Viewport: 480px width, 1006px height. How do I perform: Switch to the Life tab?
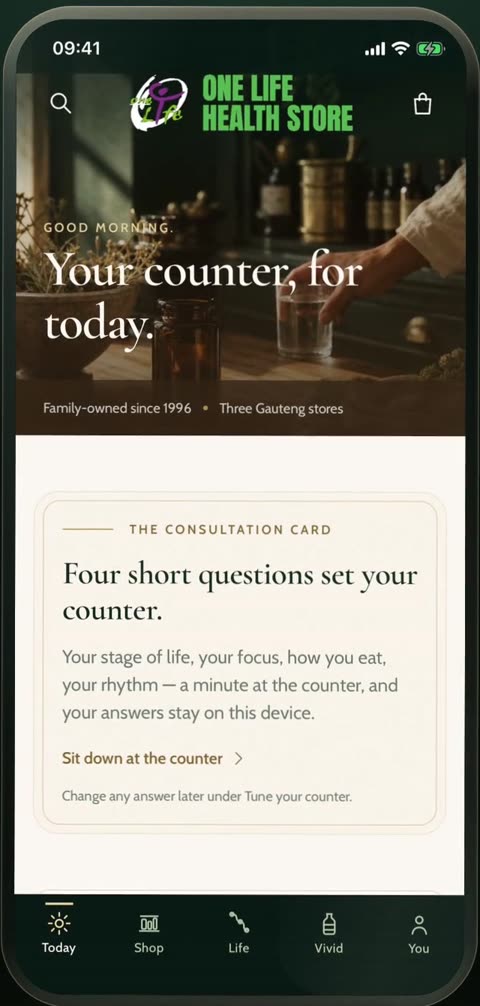(x=239, y=934)
